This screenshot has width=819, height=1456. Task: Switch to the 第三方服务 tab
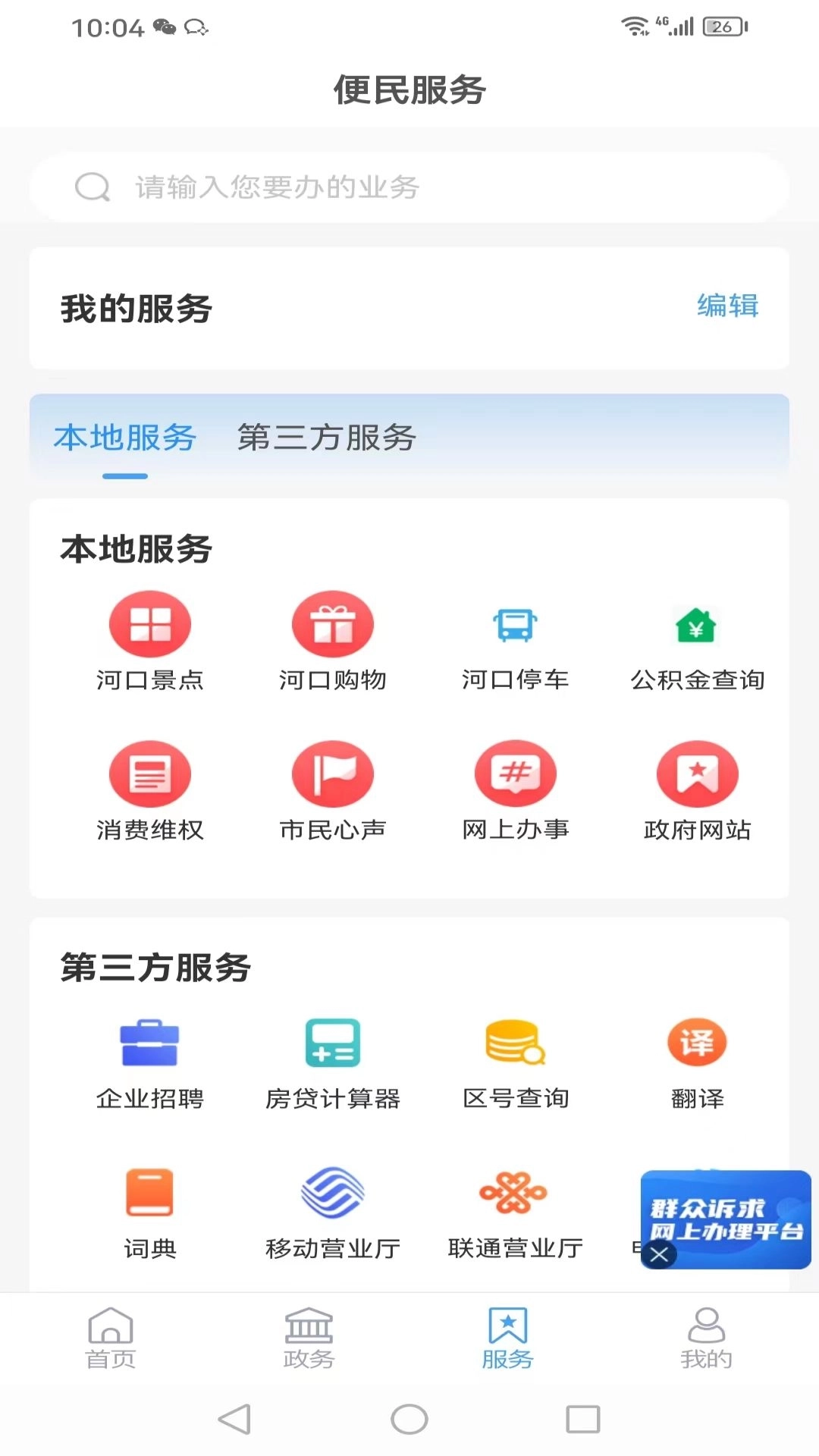pos(326,438)
